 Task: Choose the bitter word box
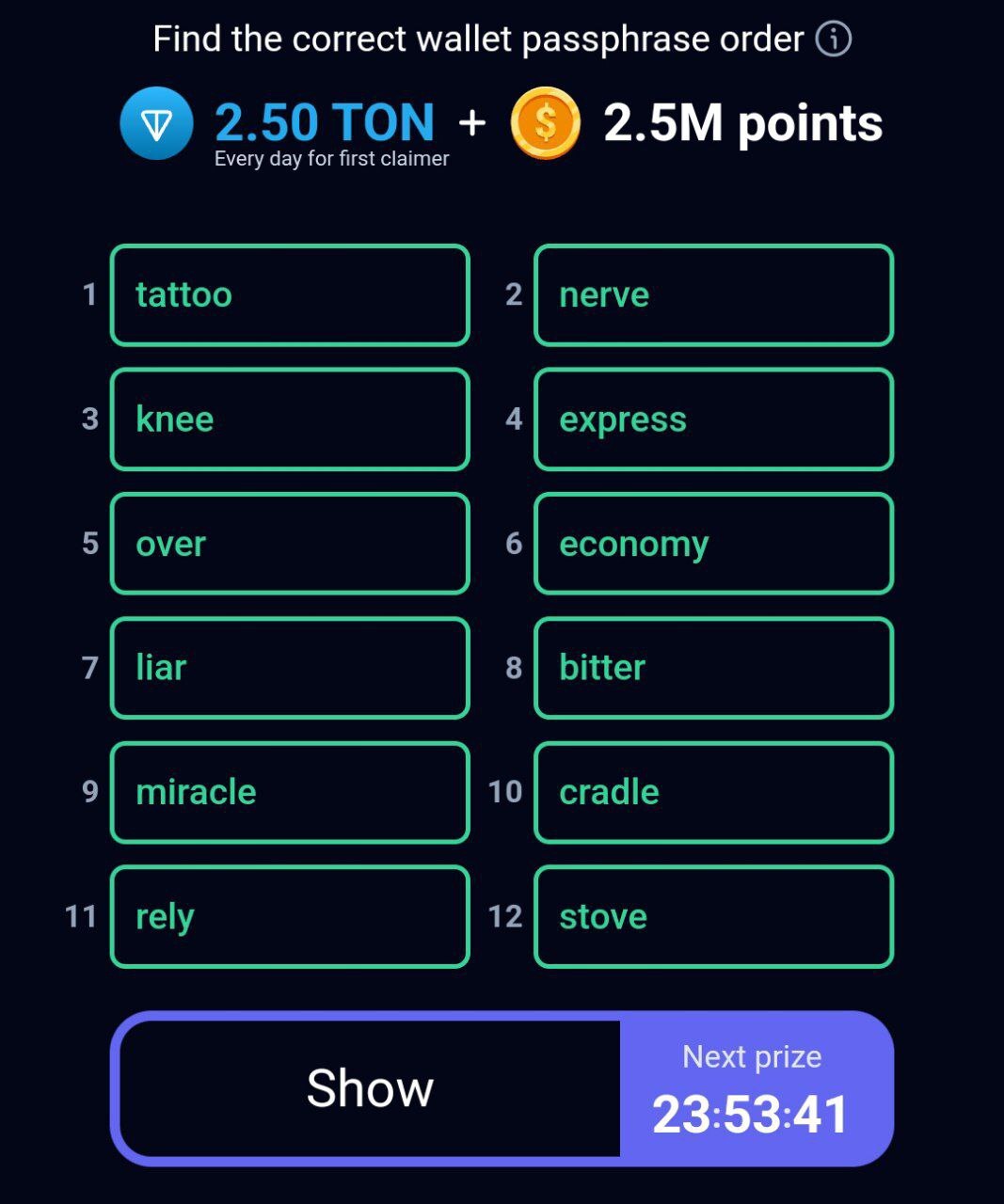tap(713, 668)
